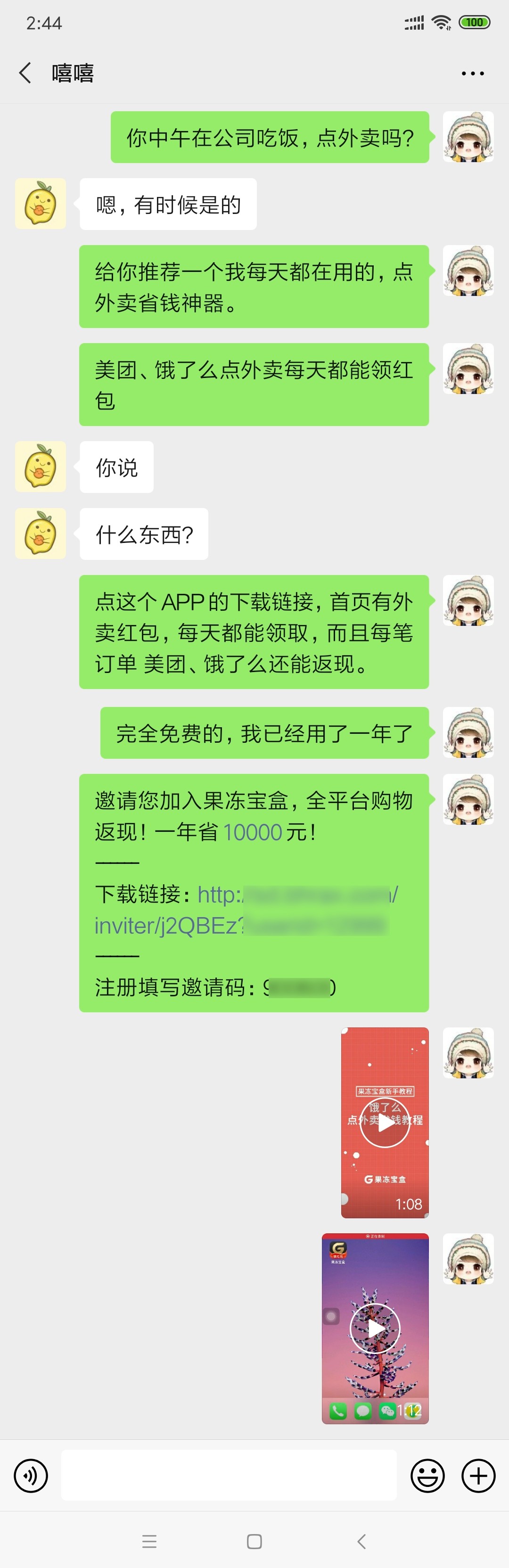Tap the system home button
This screenshot has height=1568, width=509.
(254, 1541)
